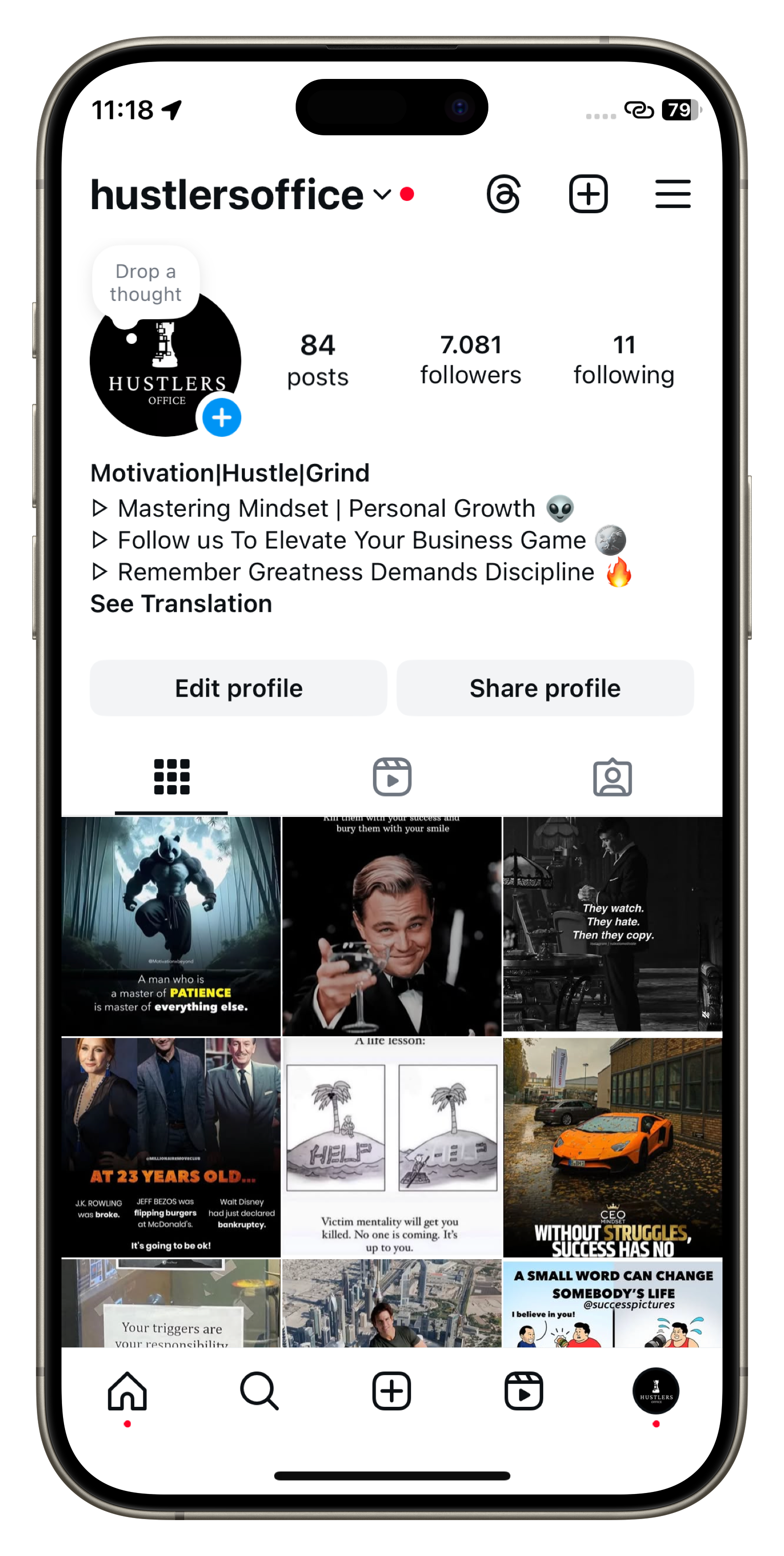View the 7.081 followers list

470,359
